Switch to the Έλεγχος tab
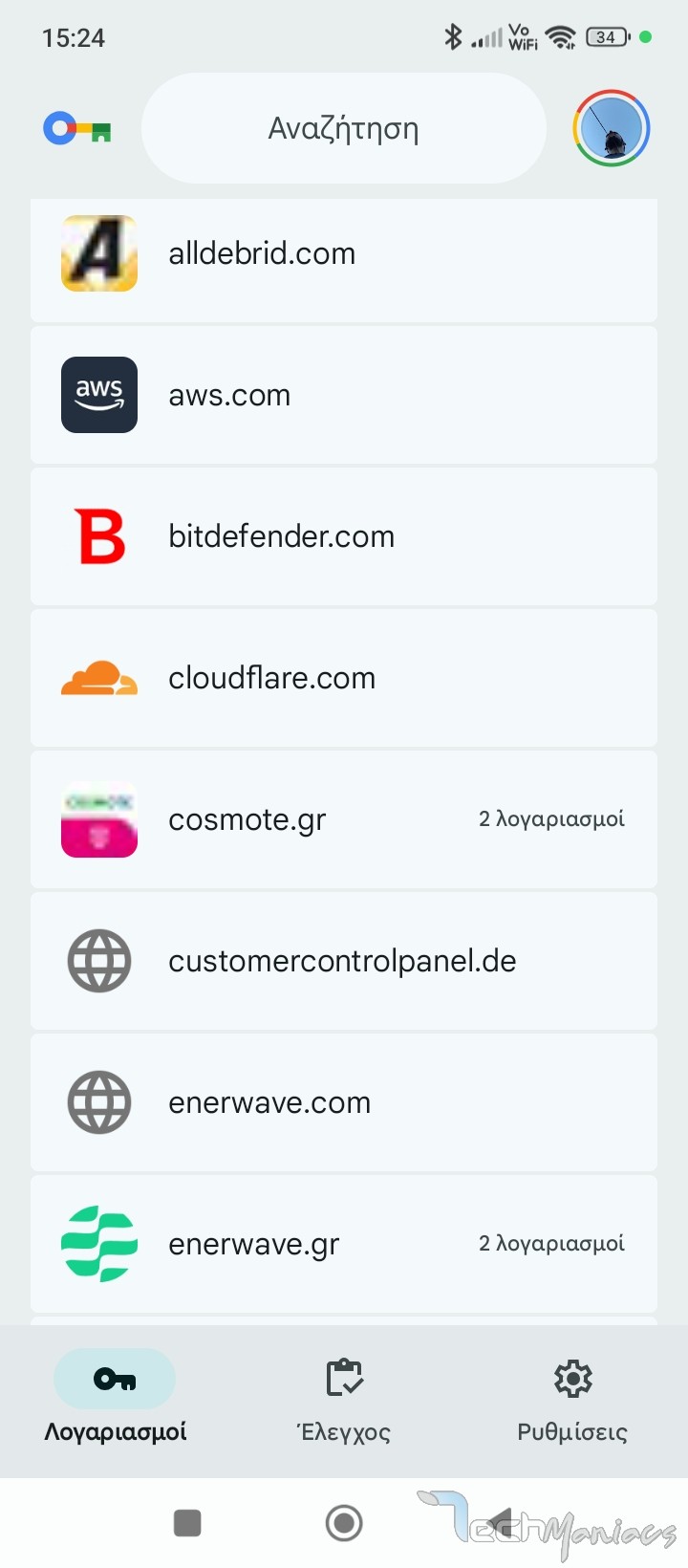Screen dimensions: 688x1568 pyautogui.click(x=344, y=1398)
